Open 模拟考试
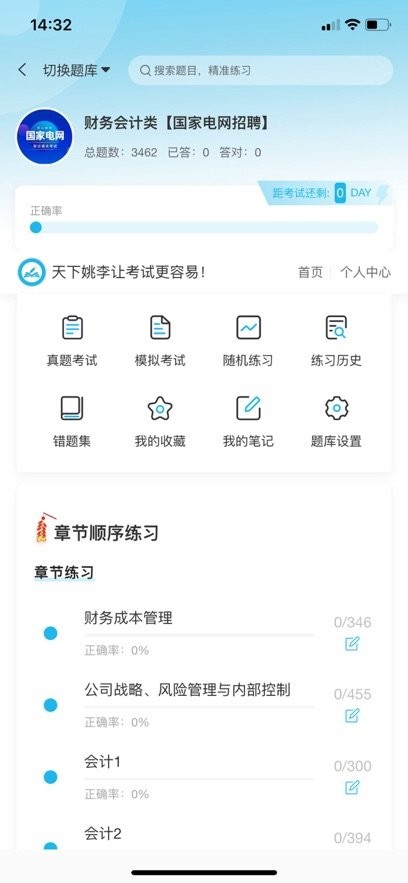 (160, 341)
